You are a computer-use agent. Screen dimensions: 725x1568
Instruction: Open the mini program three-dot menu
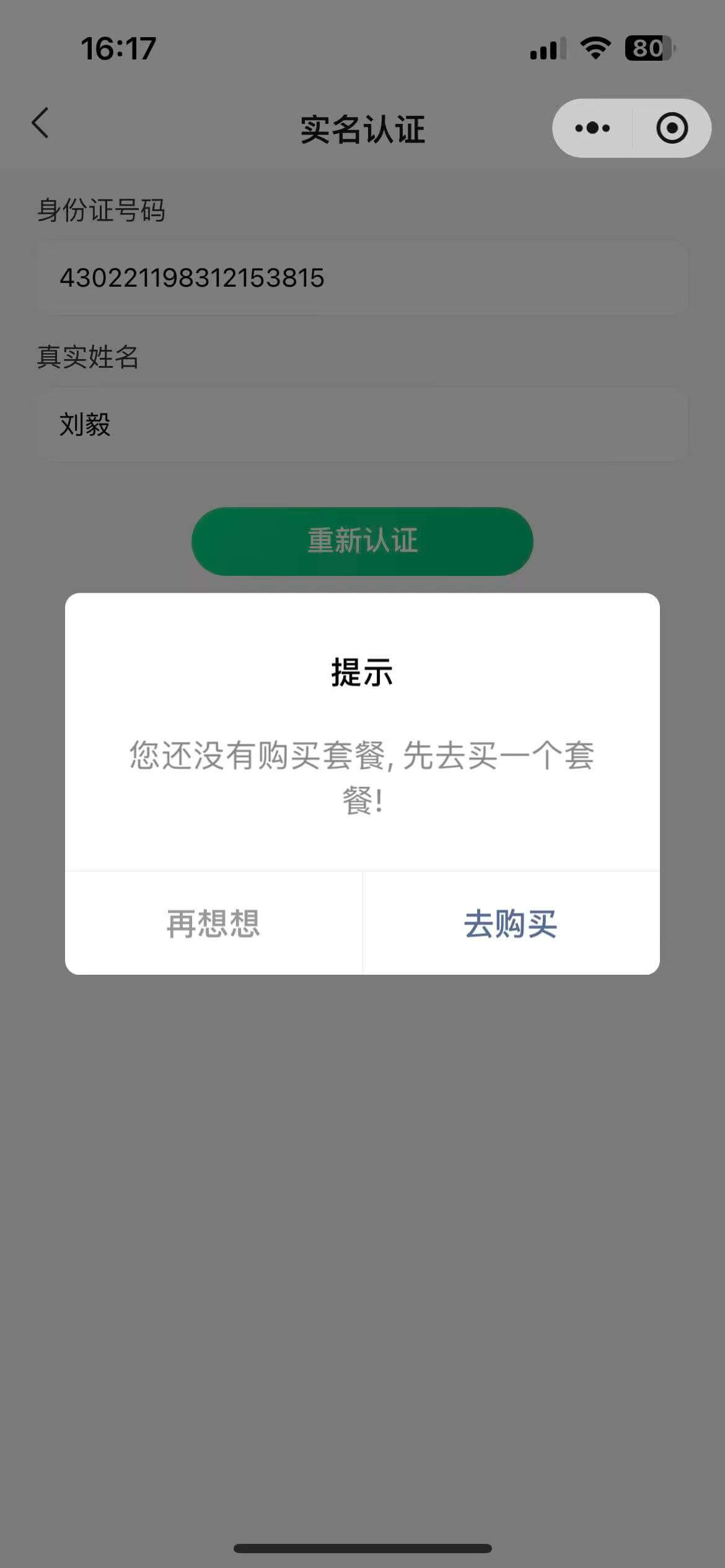[592, 128]
